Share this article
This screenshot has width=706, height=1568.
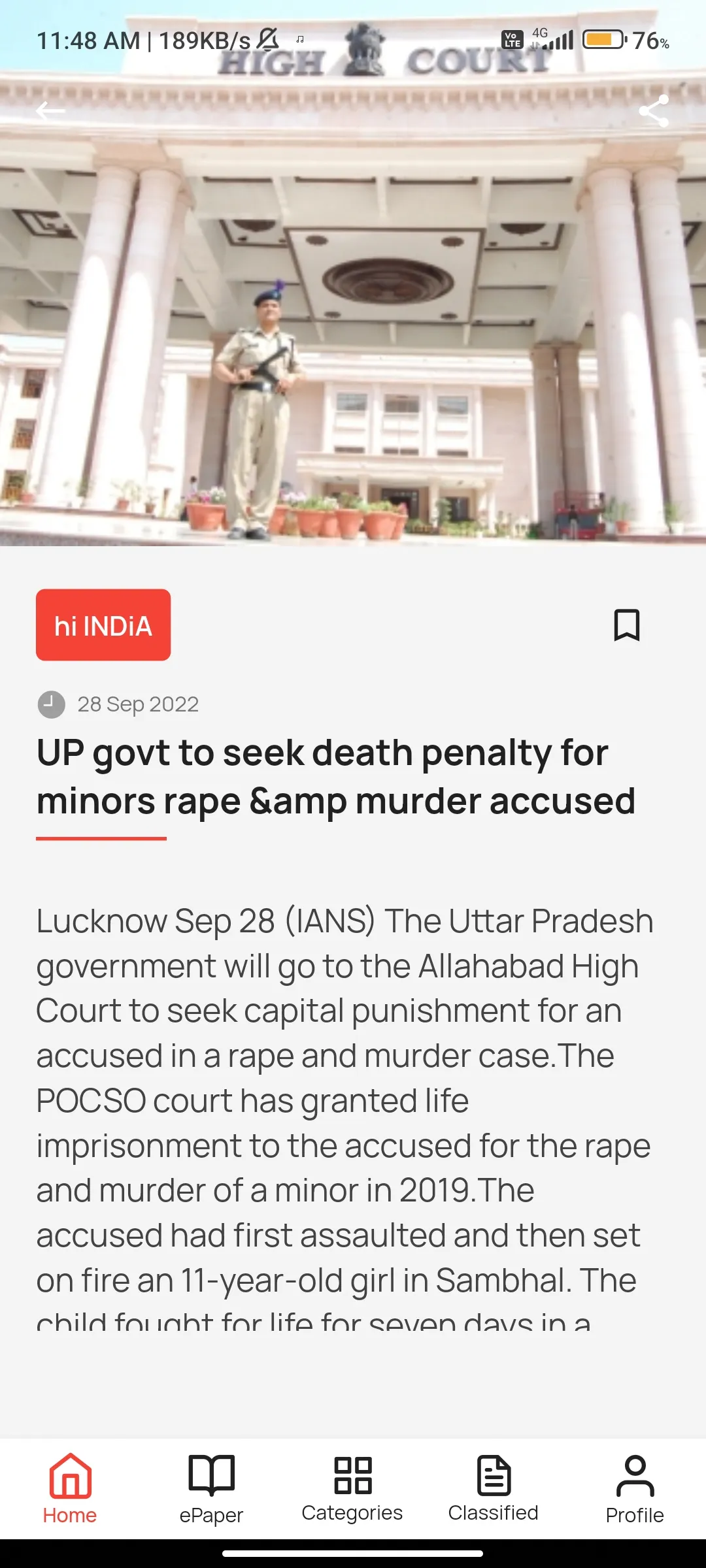coord(654,111)
